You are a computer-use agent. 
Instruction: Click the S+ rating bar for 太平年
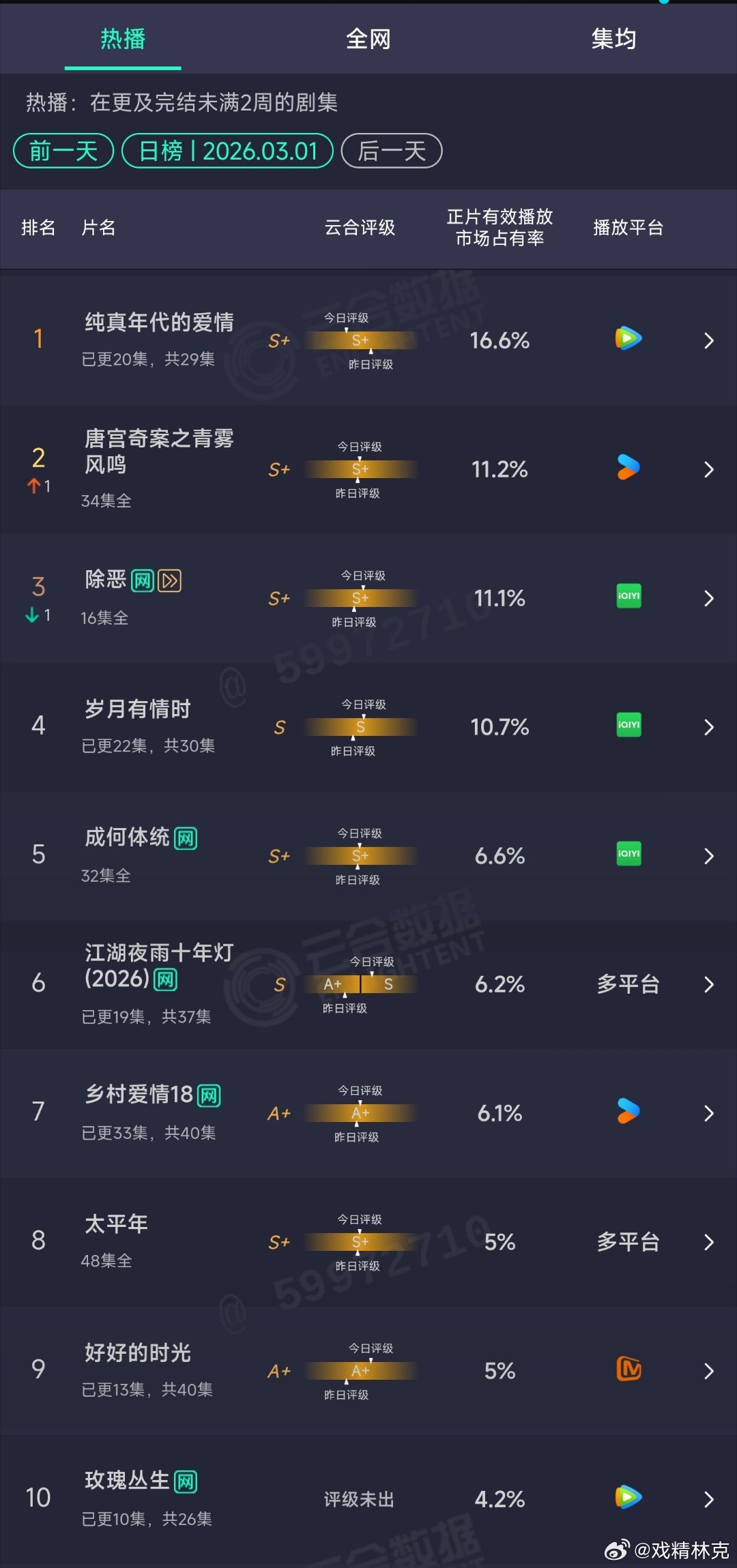coord(360,1241)
